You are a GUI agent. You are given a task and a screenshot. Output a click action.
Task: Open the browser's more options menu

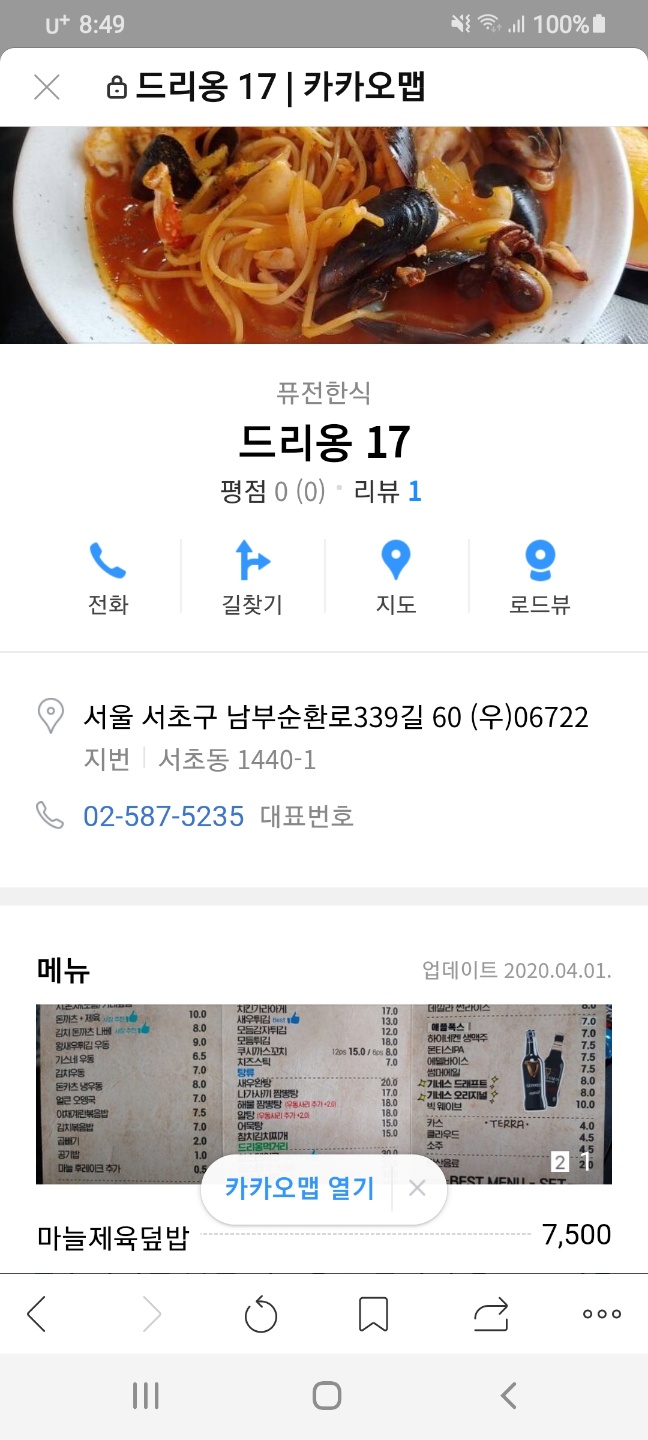[601, 1314]
